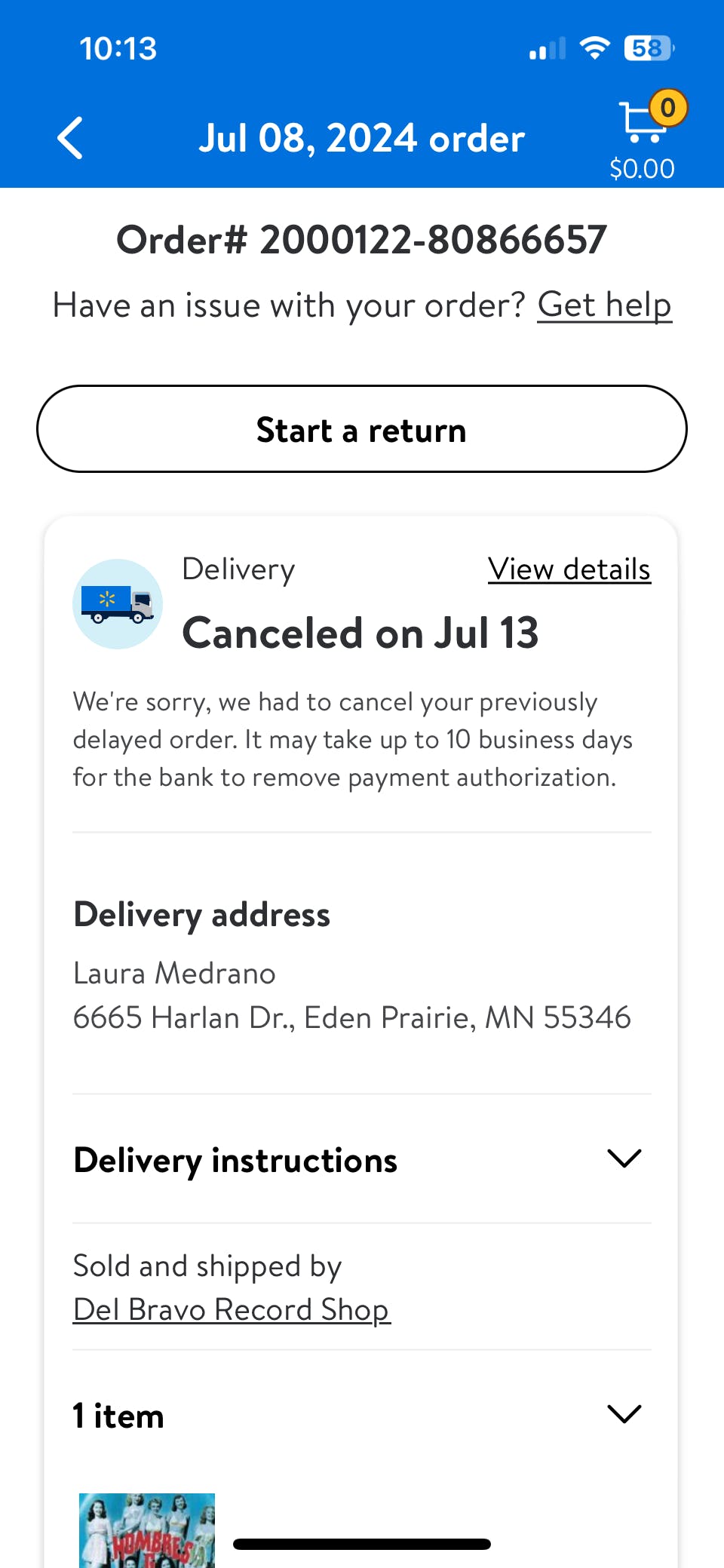Open the ordered album item thumbnail
This screenshot has height=1568, width=724.
click(x=147, y=1530)
